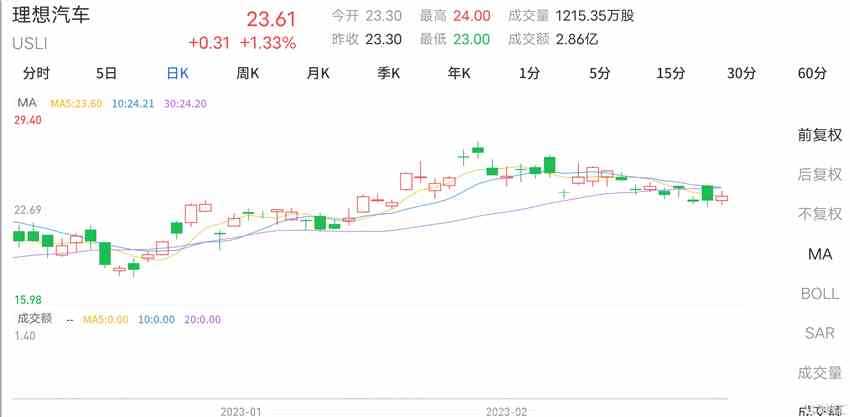Select the MA indicator

coord(819,254)
